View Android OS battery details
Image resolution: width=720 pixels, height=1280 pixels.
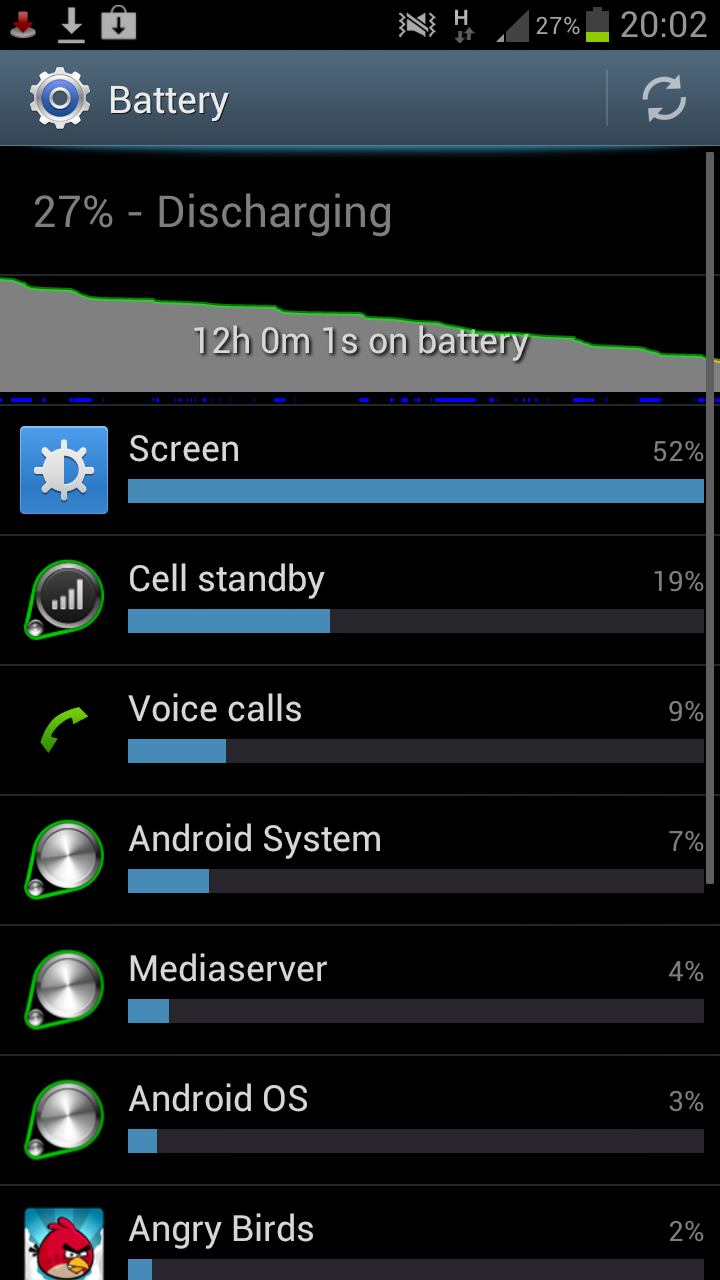[360, 1120]
